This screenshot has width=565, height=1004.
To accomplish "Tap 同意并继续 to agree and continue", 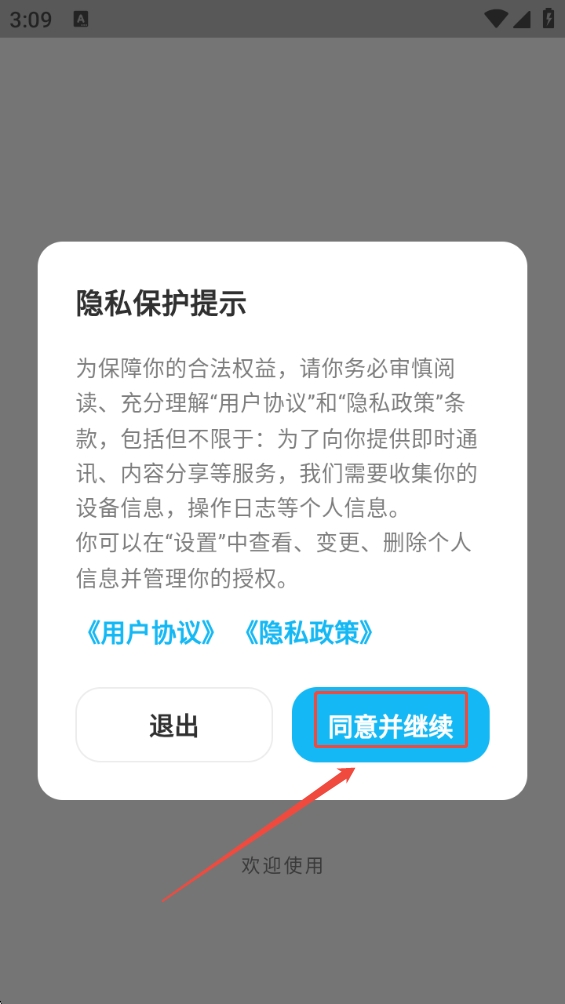I will tap(391, 725).
